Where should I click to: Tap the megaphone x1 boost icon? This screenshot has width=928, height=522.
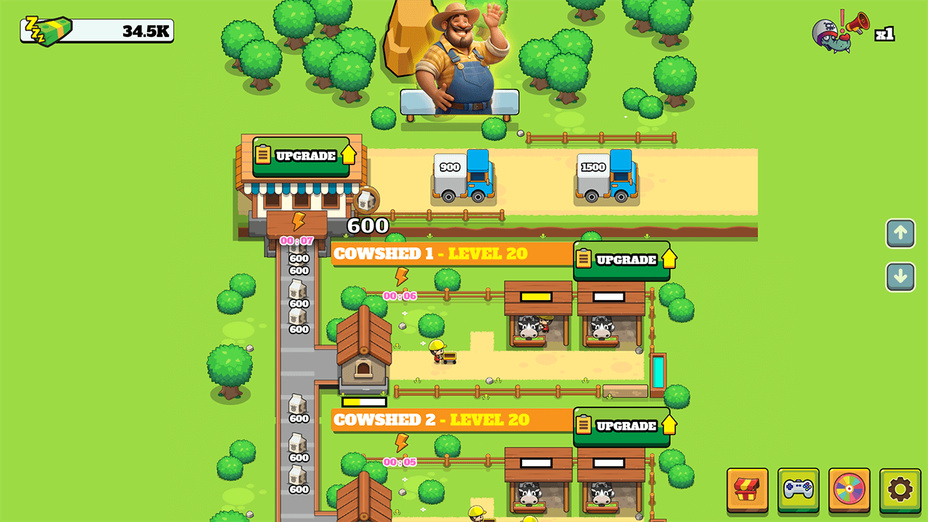(853, 31)
